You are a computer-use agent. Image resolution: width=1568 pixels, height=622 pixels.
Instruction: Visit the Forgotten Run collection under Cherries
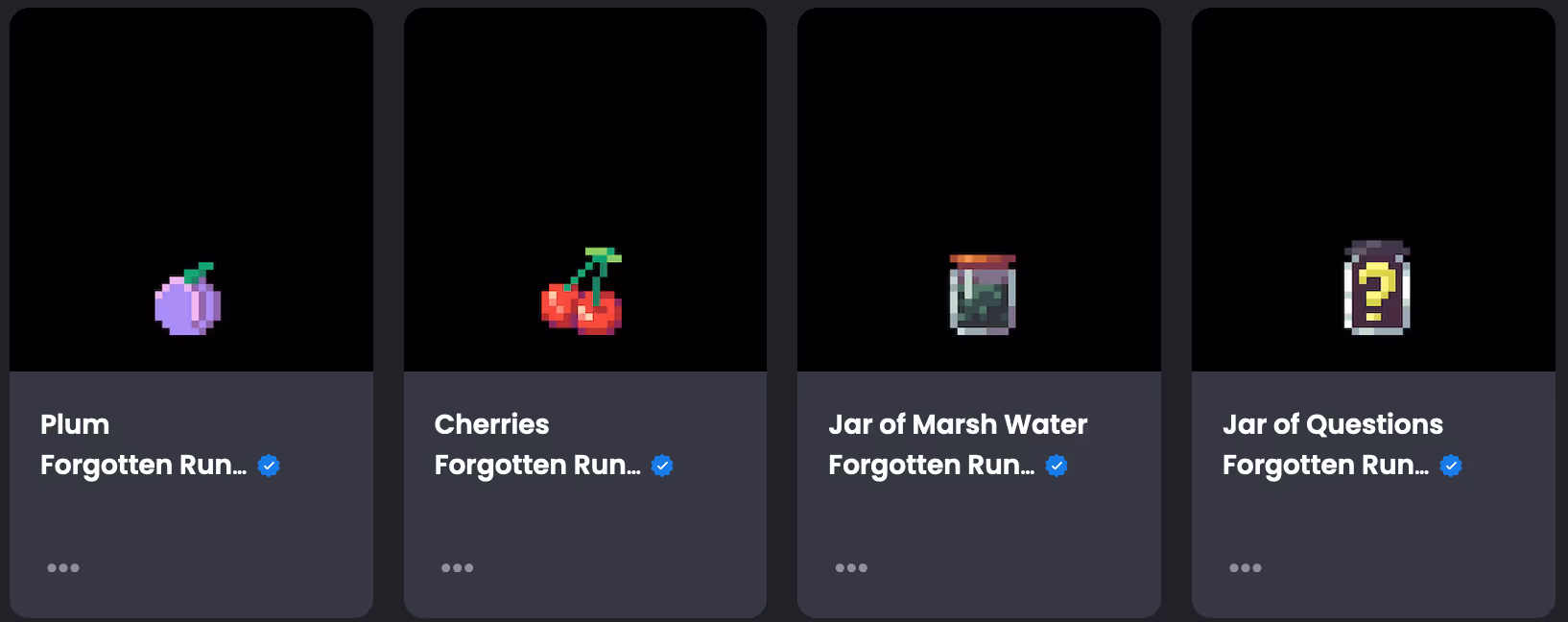coord(537,466)
